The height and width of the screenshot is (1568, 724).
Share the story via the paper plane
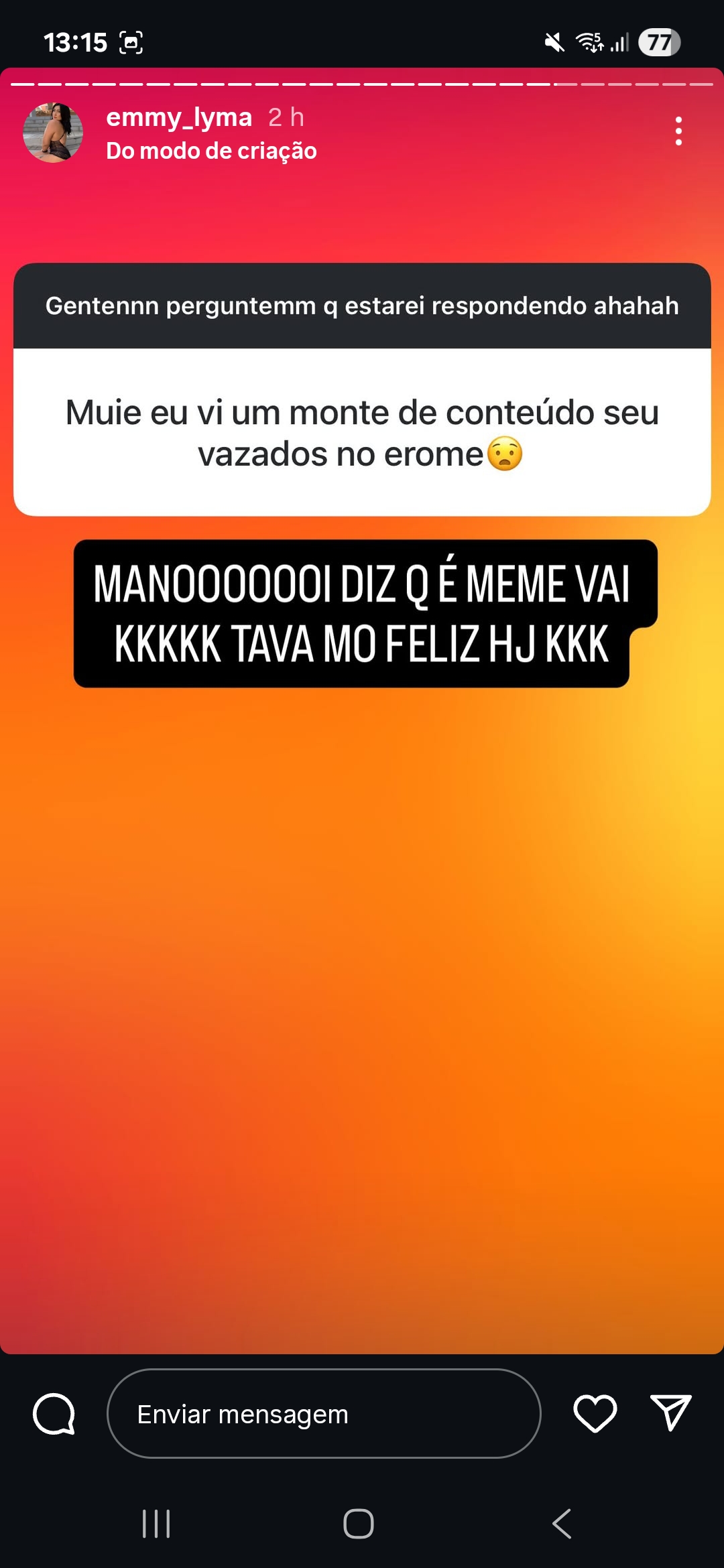[x=670, y=1412]
